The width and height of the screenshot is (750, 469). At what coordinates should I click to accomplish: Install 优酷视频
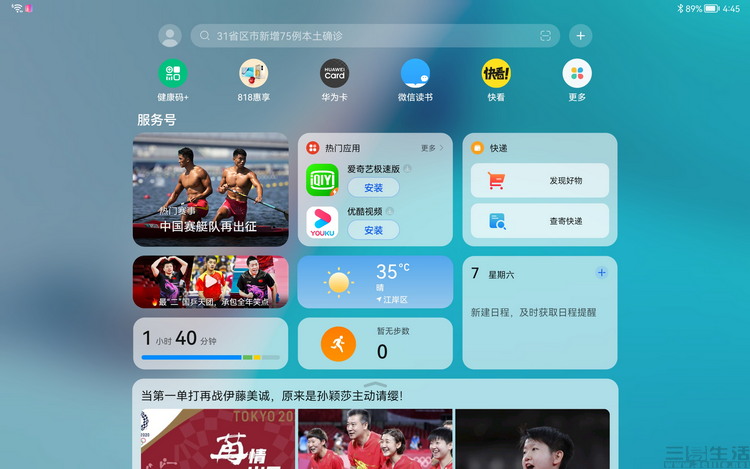[x=373, y=230]
